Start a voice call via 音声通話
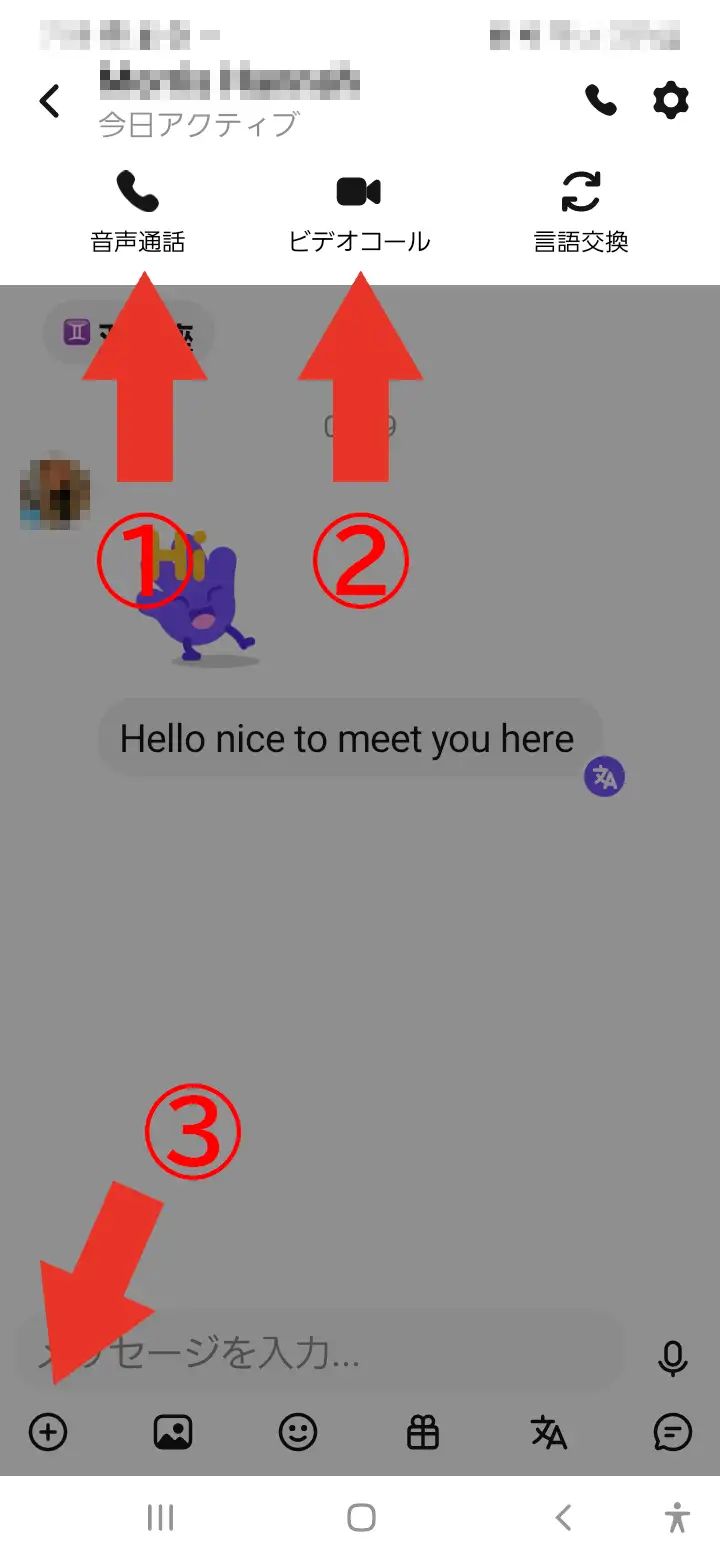 coord(138,213)
